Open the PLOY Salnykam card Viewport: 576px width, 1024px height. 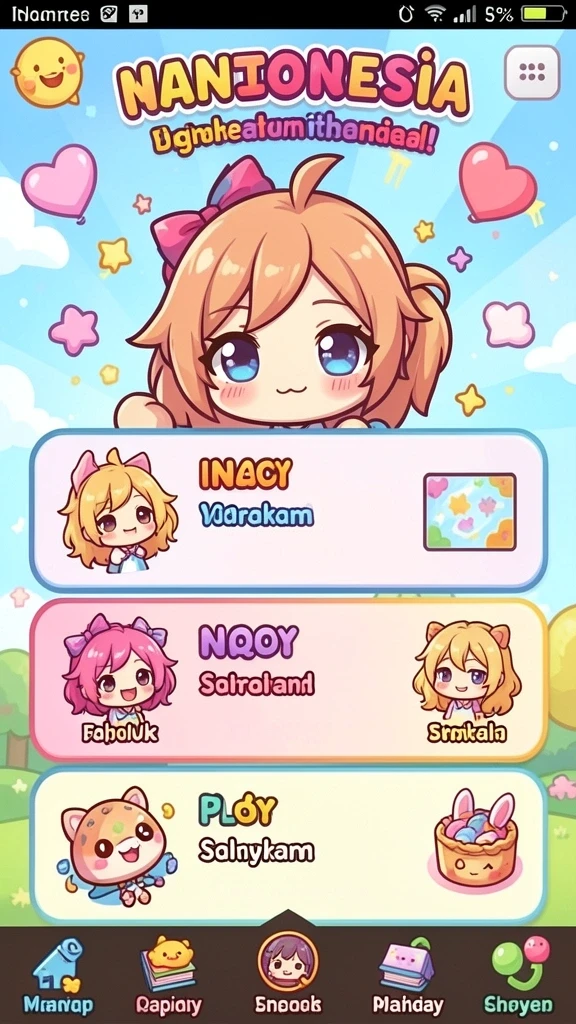tap(288, 846)
